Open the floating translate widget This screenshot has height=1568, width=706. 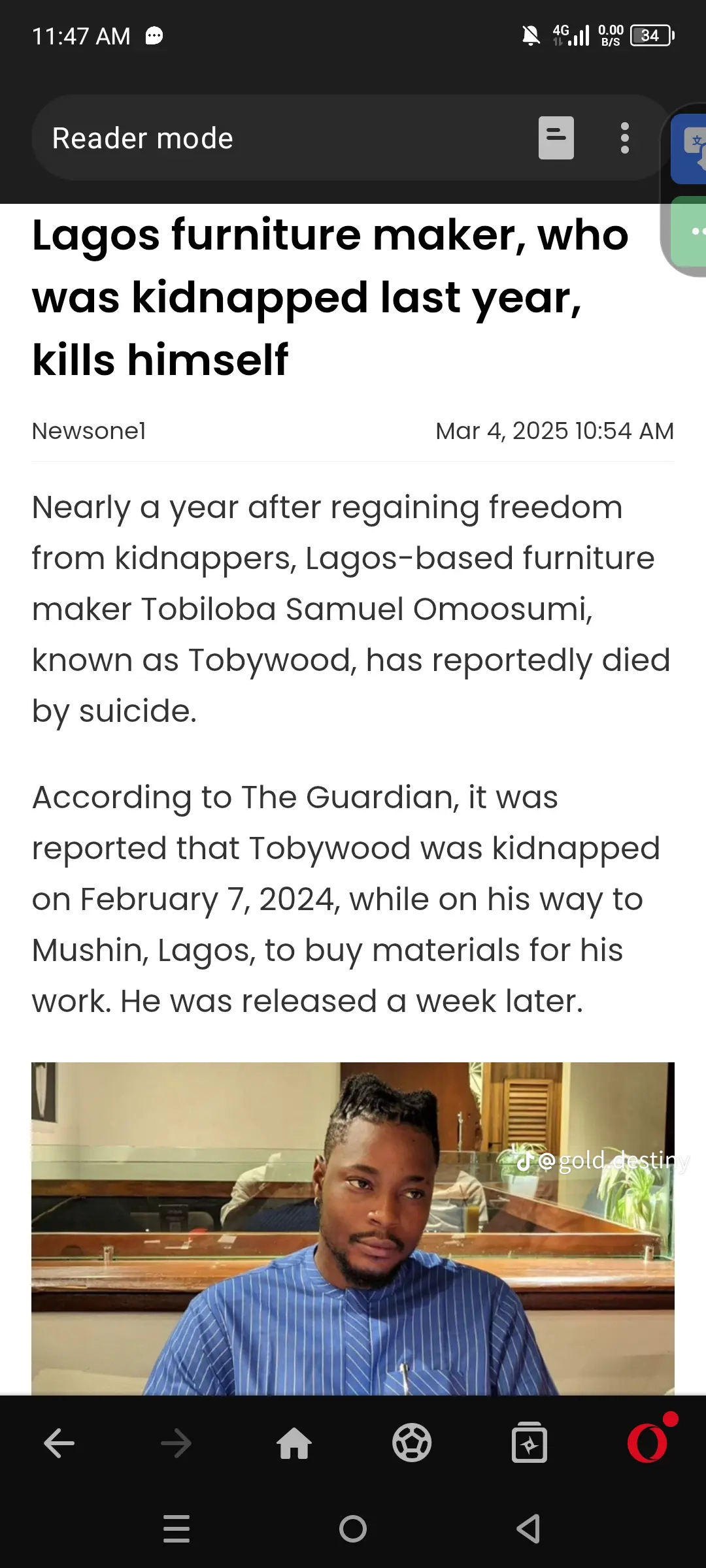tap(690, 149)
